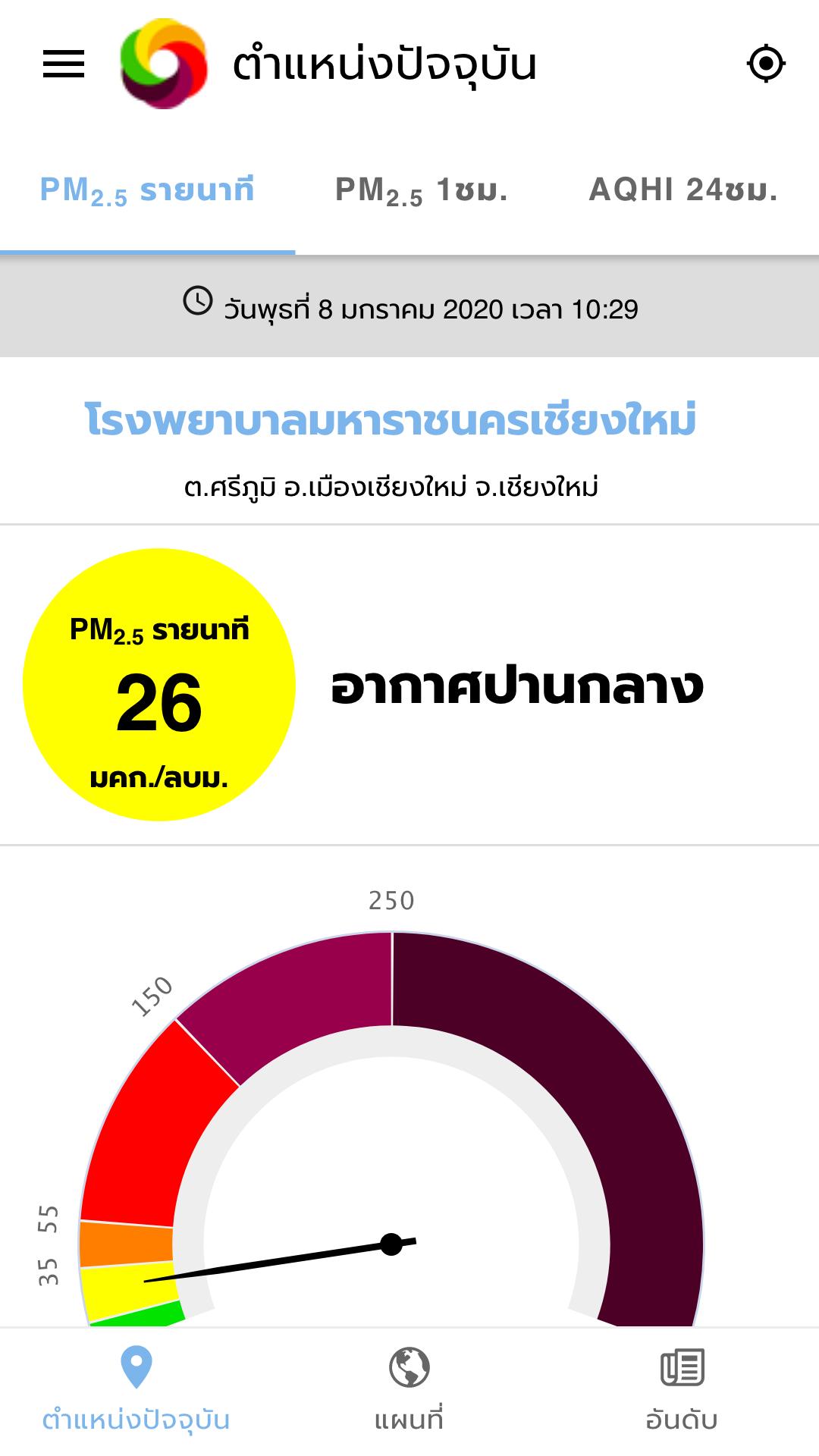Open ตำแหน่งปัจจุบัน in the bottom navigation
This screenshot has height=1456, width=819.
click(x=136, y=1389)
